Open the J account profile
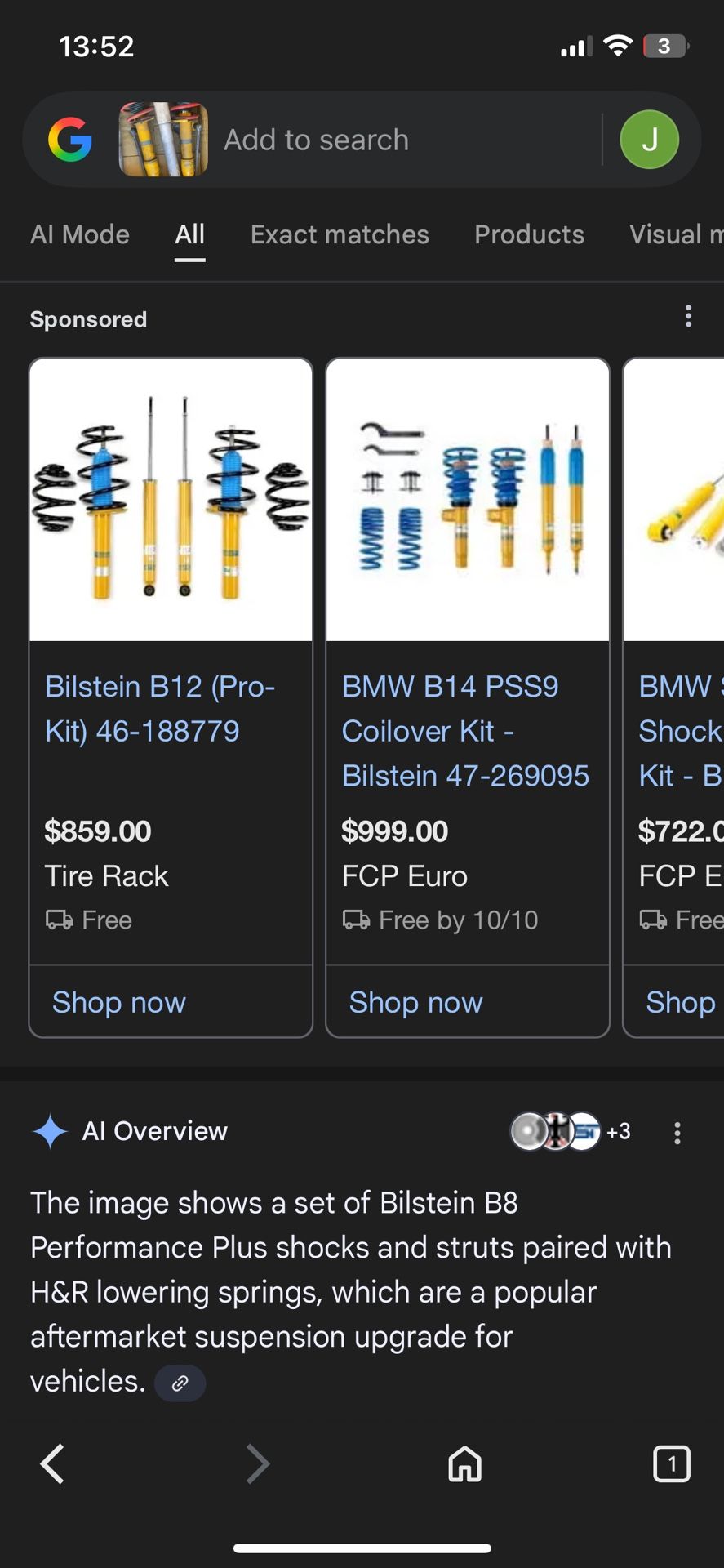Screen dimensions: 724x1568 pos(649,140)
